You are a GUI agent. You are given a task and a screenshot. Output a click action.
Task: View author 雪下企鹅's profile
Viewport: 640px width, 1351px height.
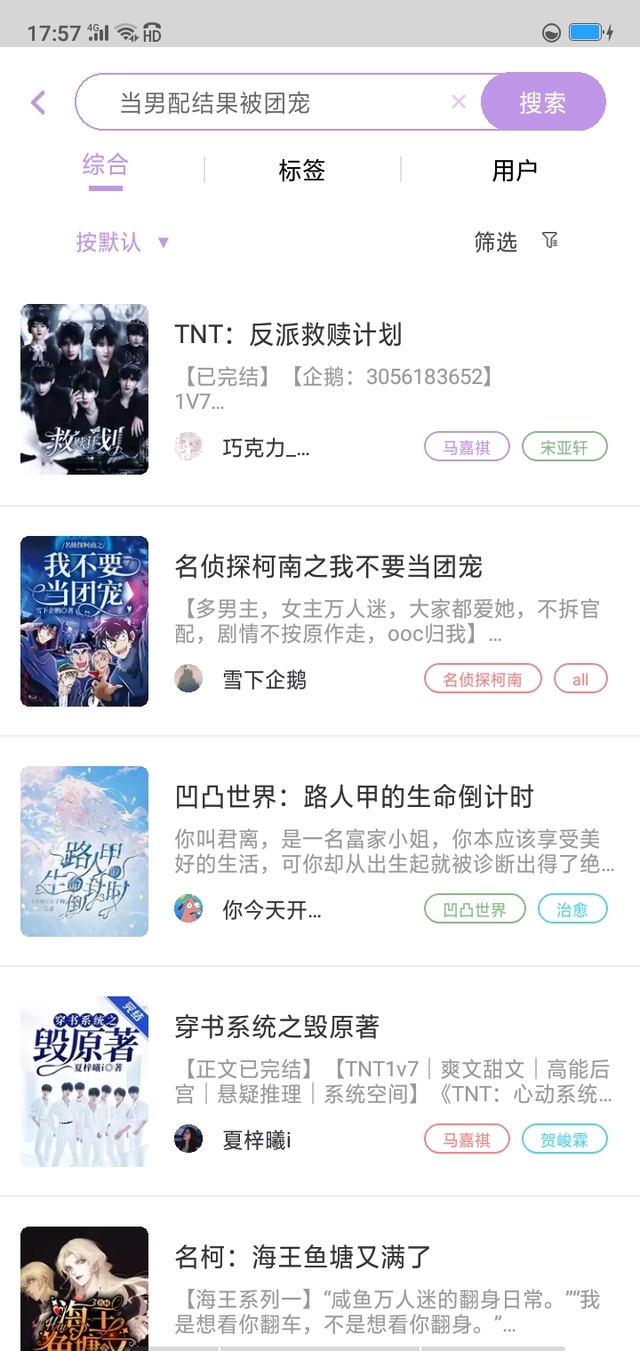point(263,679)
